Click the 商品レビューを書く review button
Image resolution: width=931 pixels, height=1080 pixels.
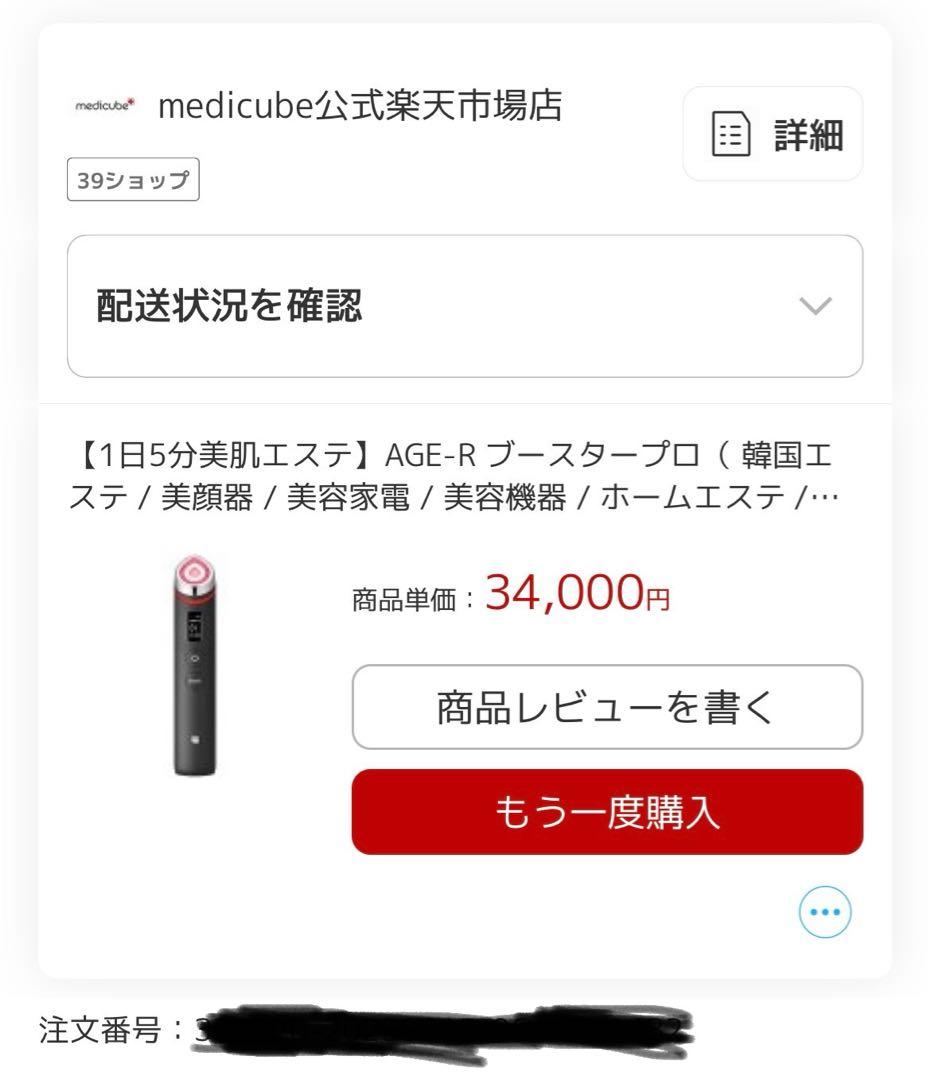point(607,708)
